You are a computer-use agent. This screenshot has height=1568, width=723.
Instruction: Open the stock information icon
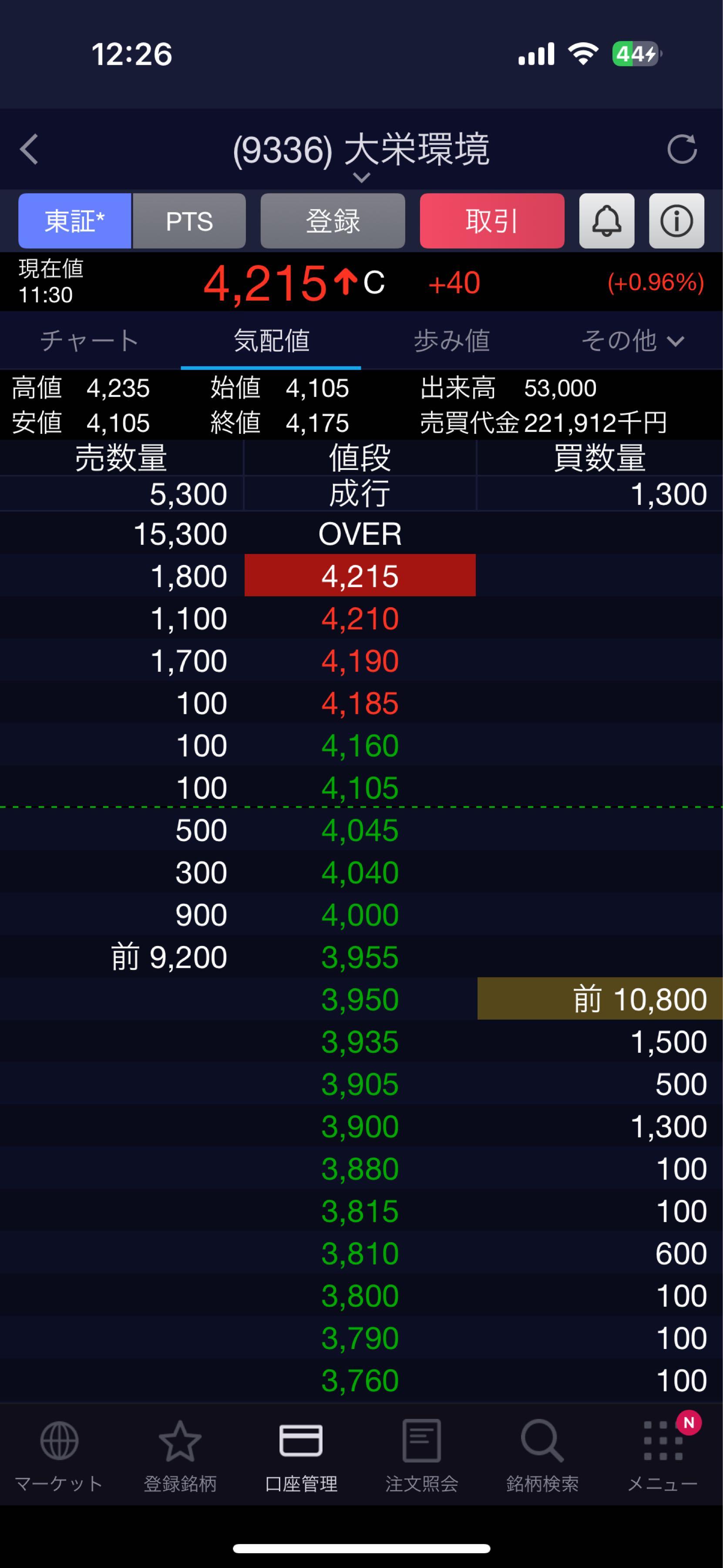[676, 221]
